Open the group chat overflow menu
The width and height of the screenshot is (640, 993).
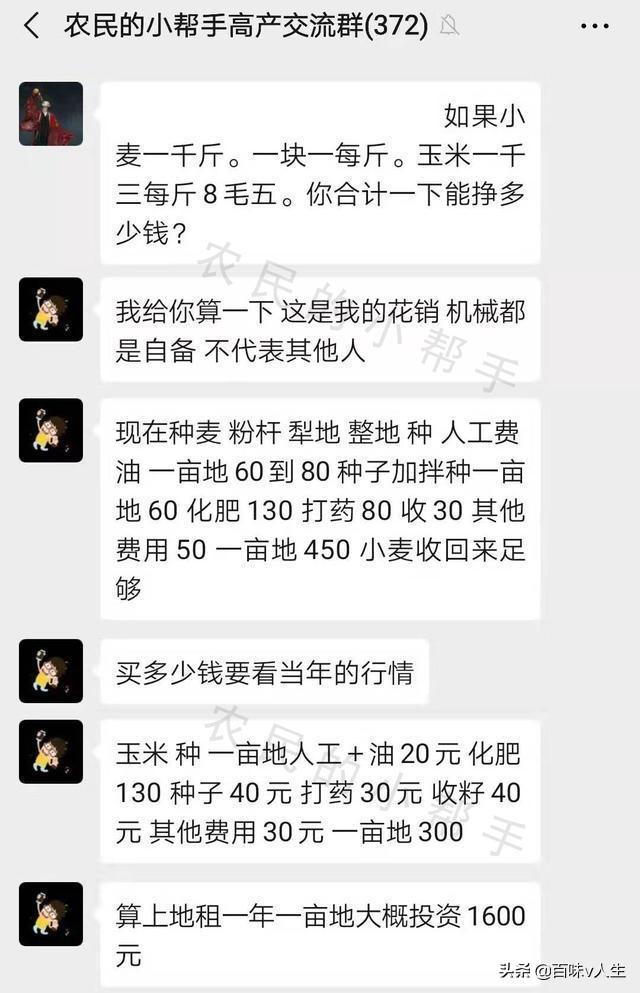(593, 26)
